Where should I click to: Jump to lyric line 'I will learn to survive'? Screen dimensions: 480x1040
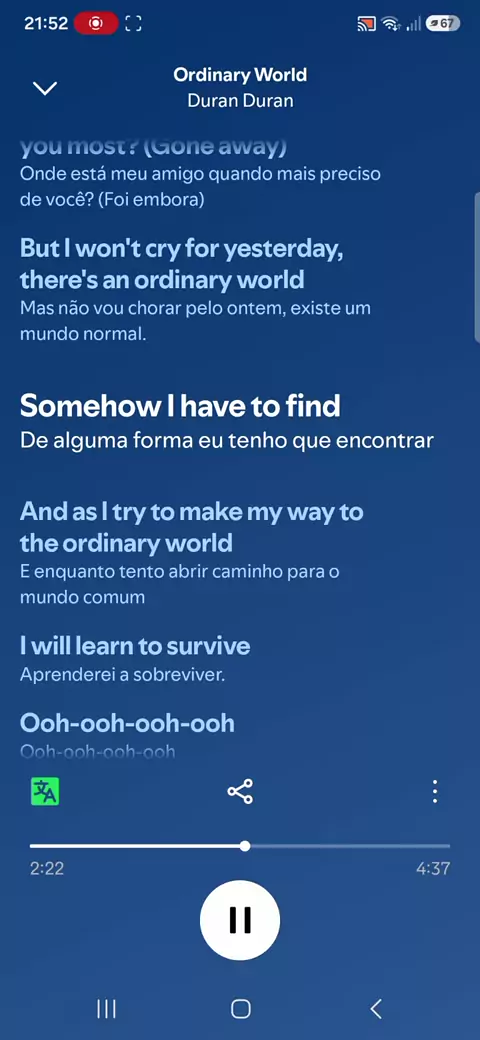(135, 646)
